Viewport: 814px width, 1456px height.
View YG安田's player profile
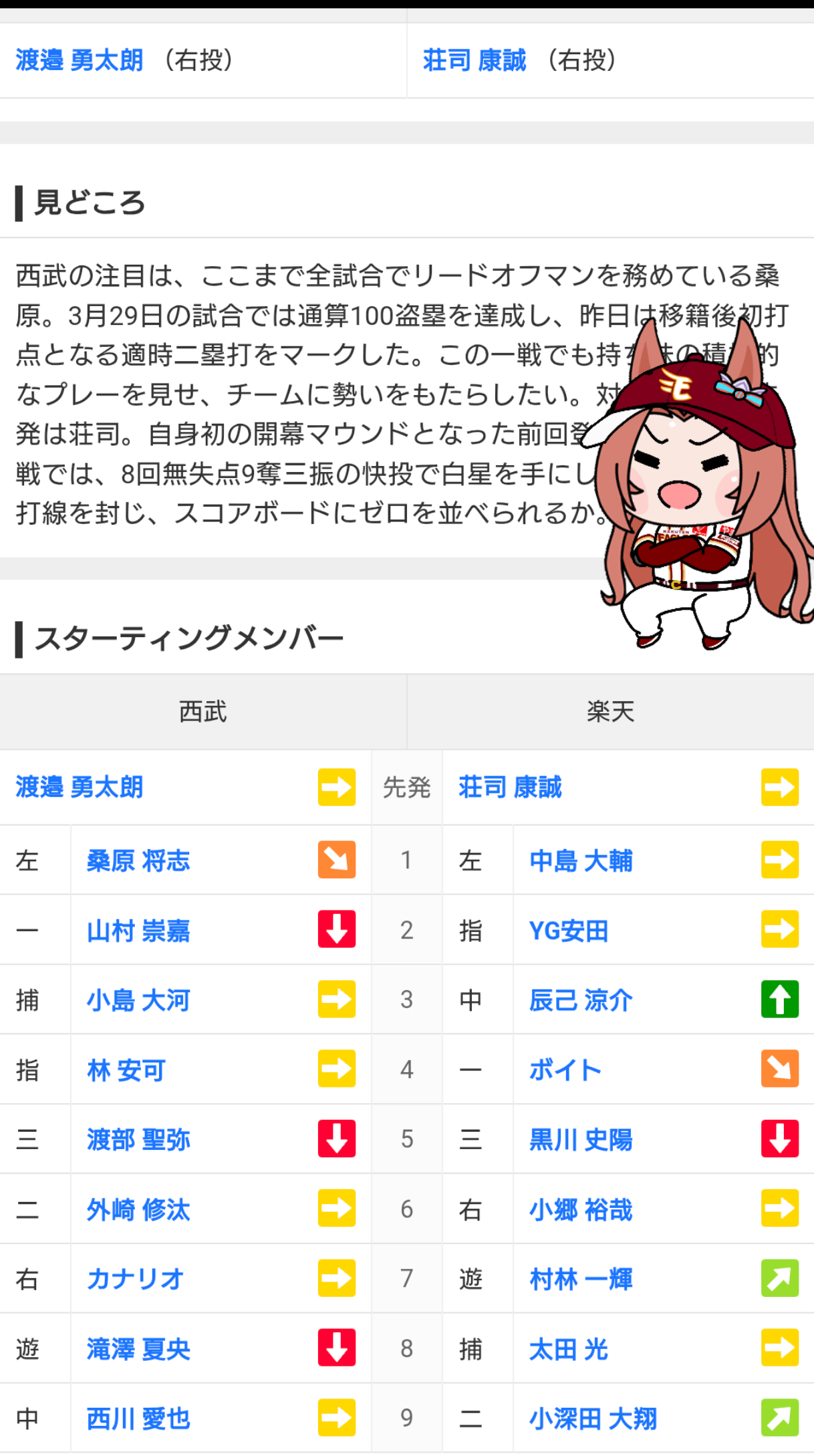(x=569, y=931)
